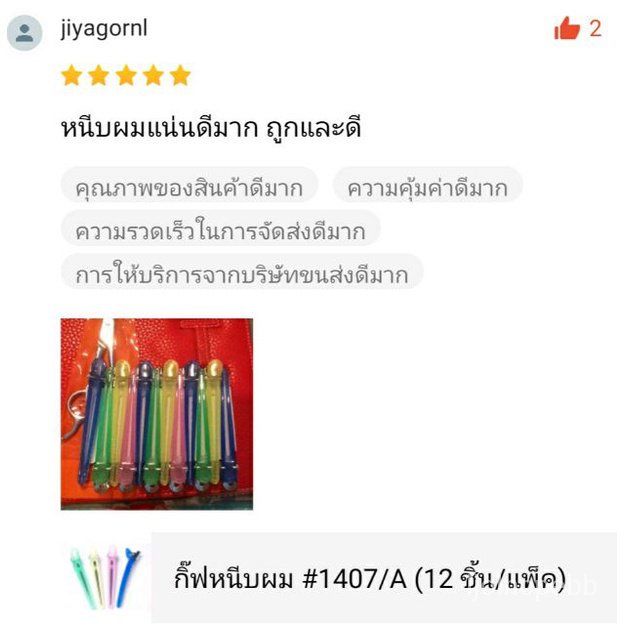Screen dimensions: 625x625
Task: View jiyagornl's profile avatar
Action: 24,33
